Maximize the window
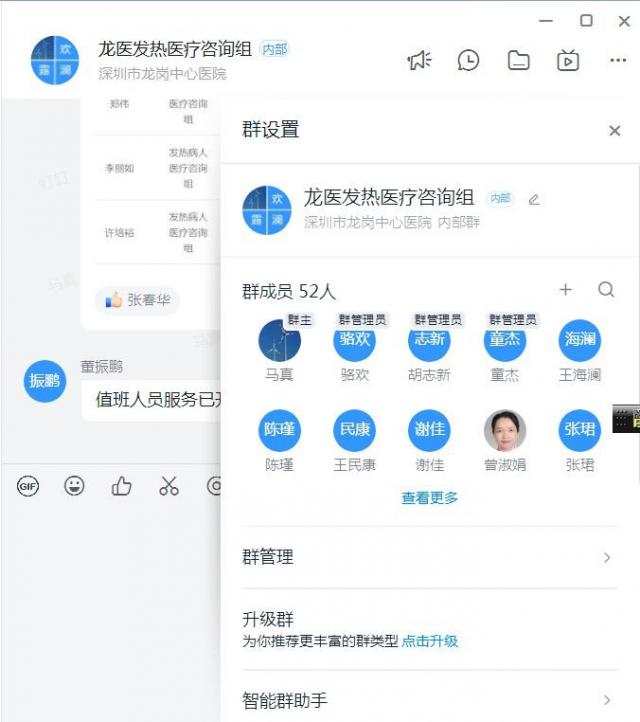This screenshot has height=722, width=640. 587,20
